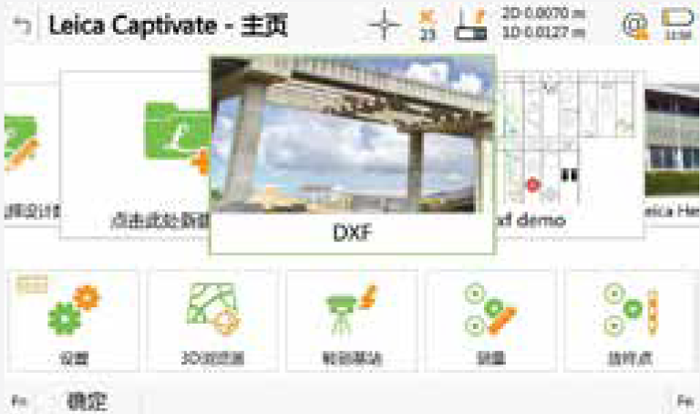The width and height of the screenshot is (700, 414).
Task: Tap the green folder card to create new job
Action: [x=135, y=150]
